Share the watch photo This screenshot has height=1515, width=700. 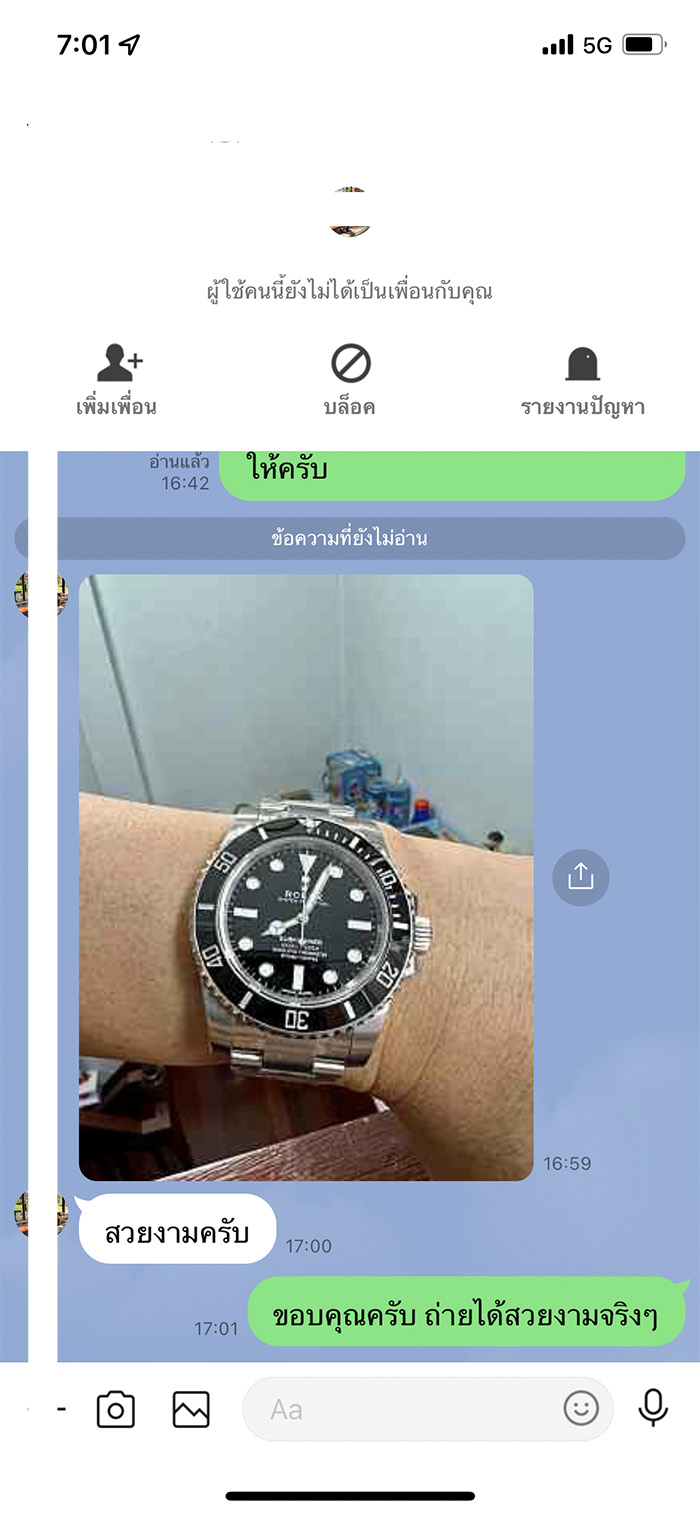tap(580, 877)
